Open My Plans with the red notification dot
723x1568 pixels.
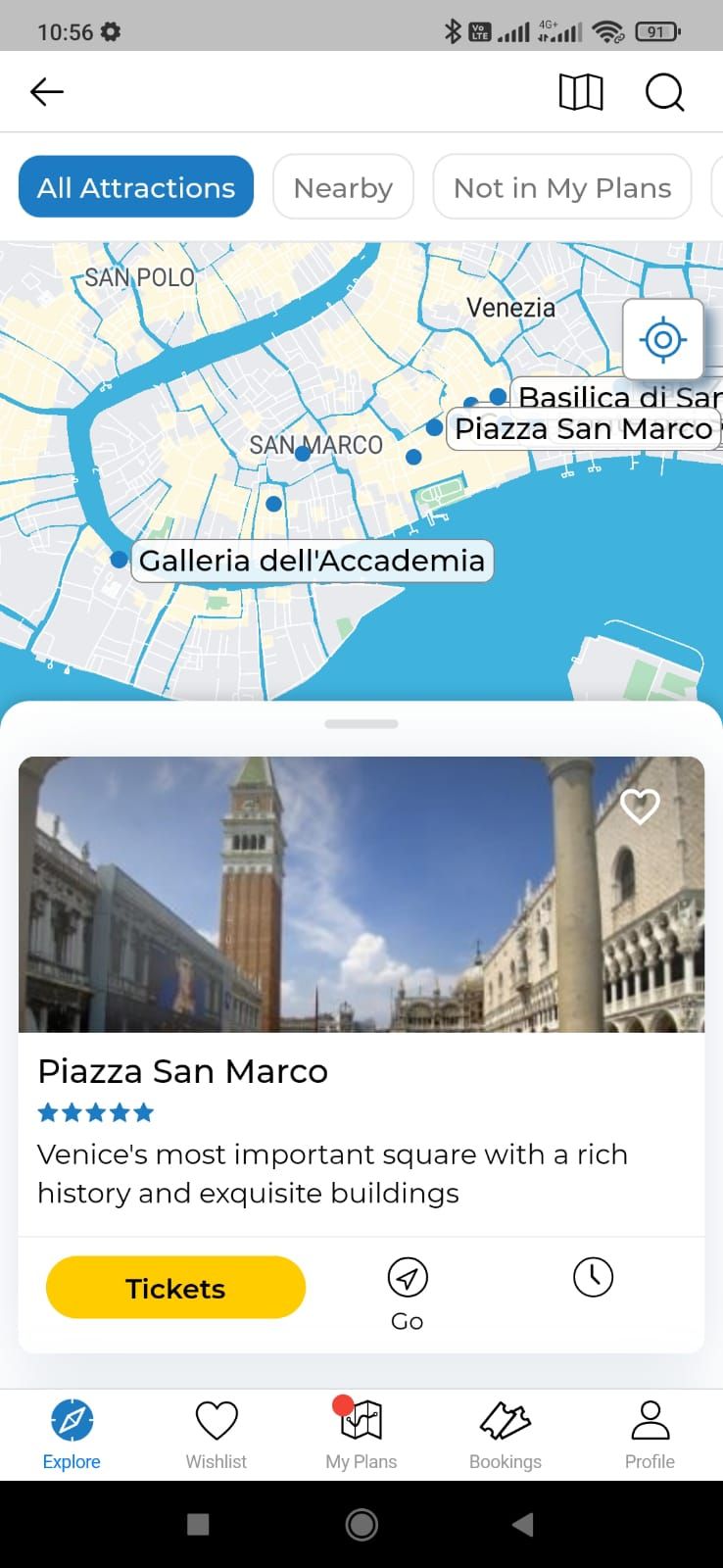[361, 1419]
